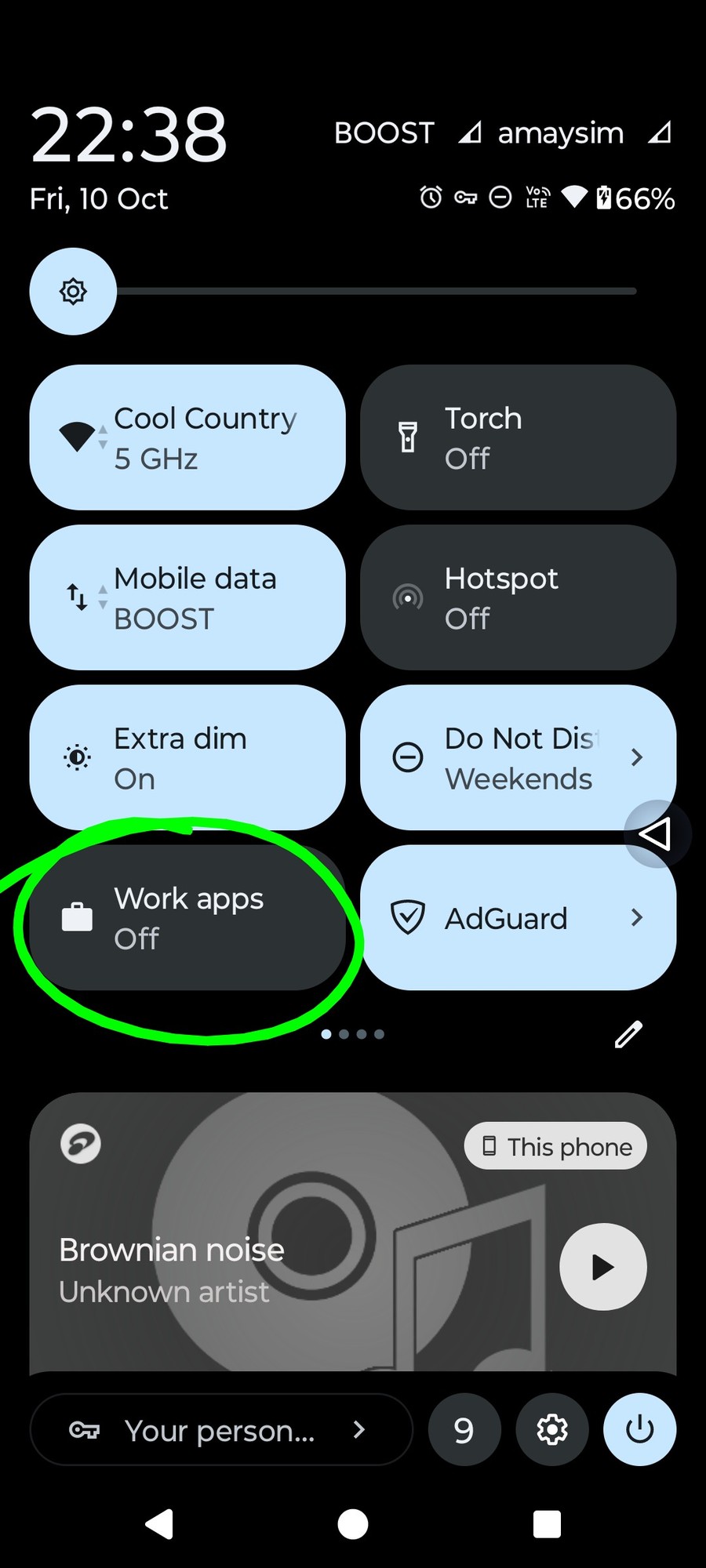Open recent apps from navigation bar
Viewport: 706px width, 1568px height.
pos(547,1524)
